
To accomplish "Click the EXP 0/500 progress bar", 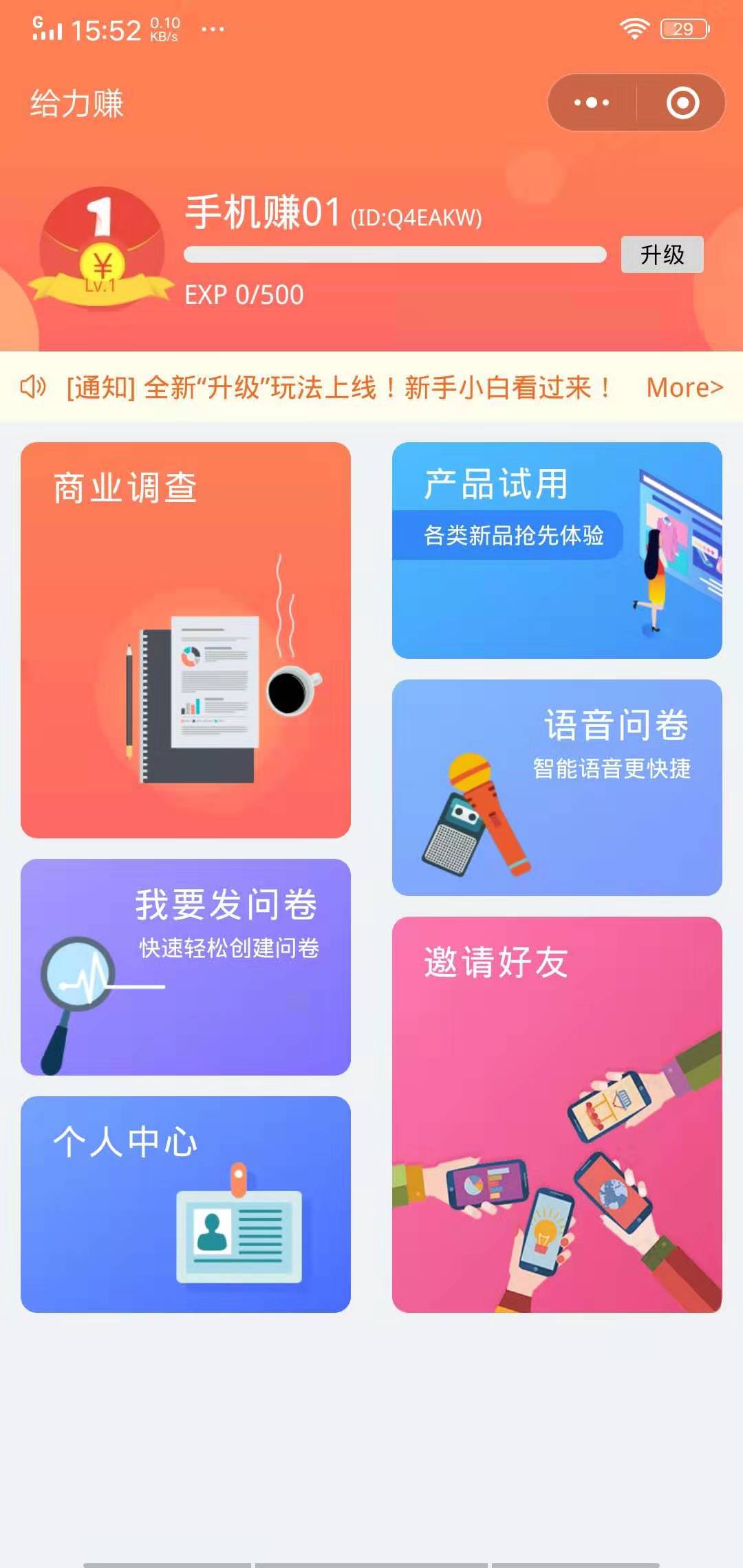I will (396, 256).
